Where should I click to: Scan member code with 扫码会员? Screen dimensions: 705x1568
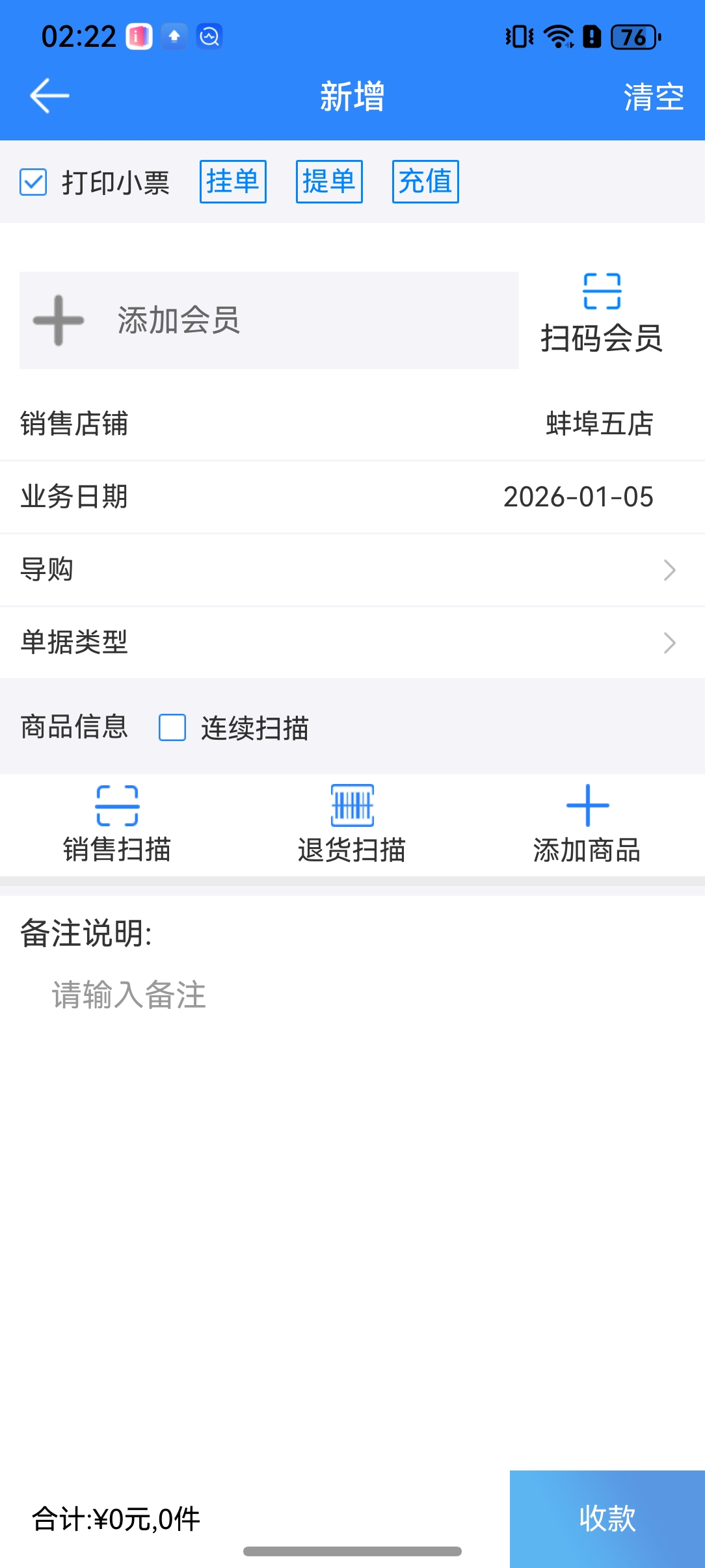click(x=602, y=314)
